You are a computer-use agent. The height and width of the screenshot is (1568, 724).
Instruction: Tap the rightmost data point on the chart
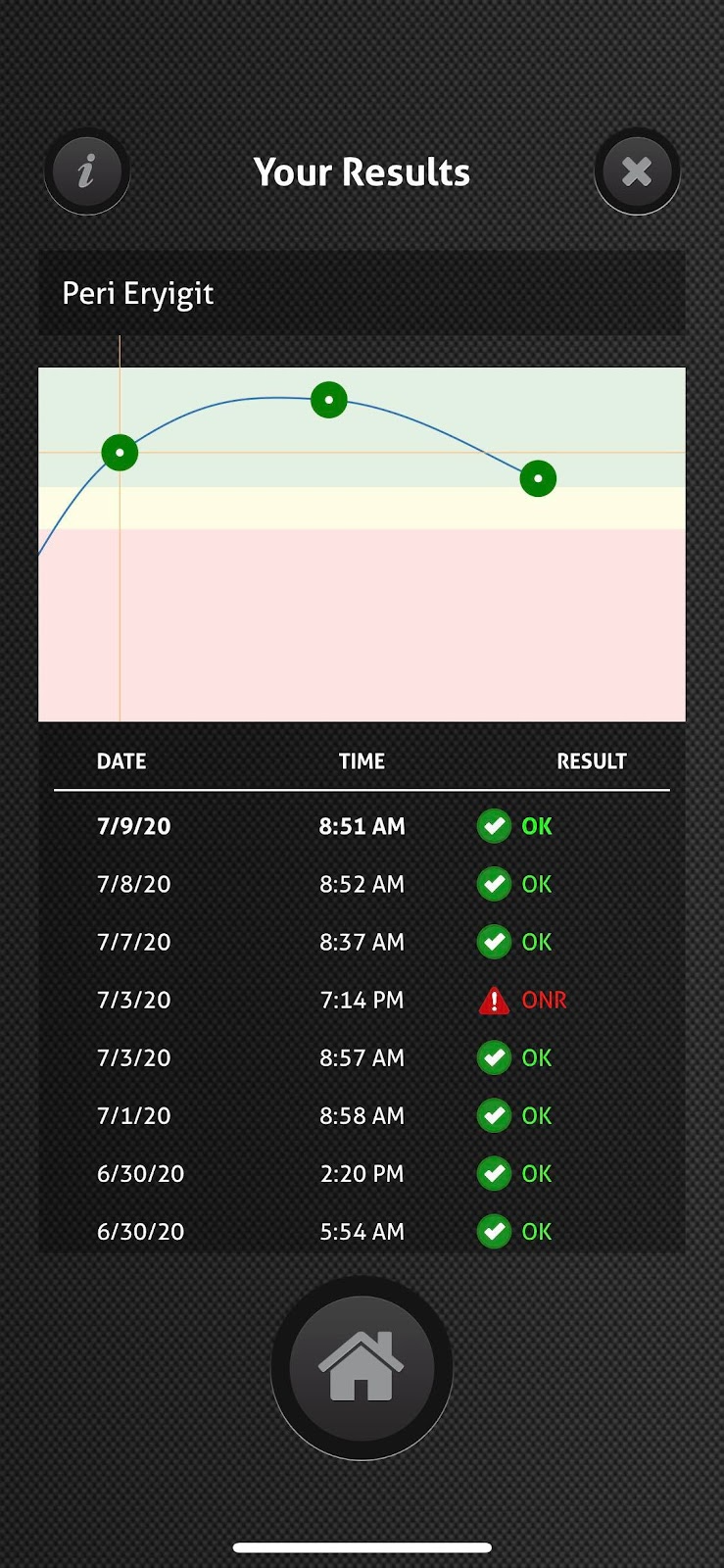coord(538,478)
